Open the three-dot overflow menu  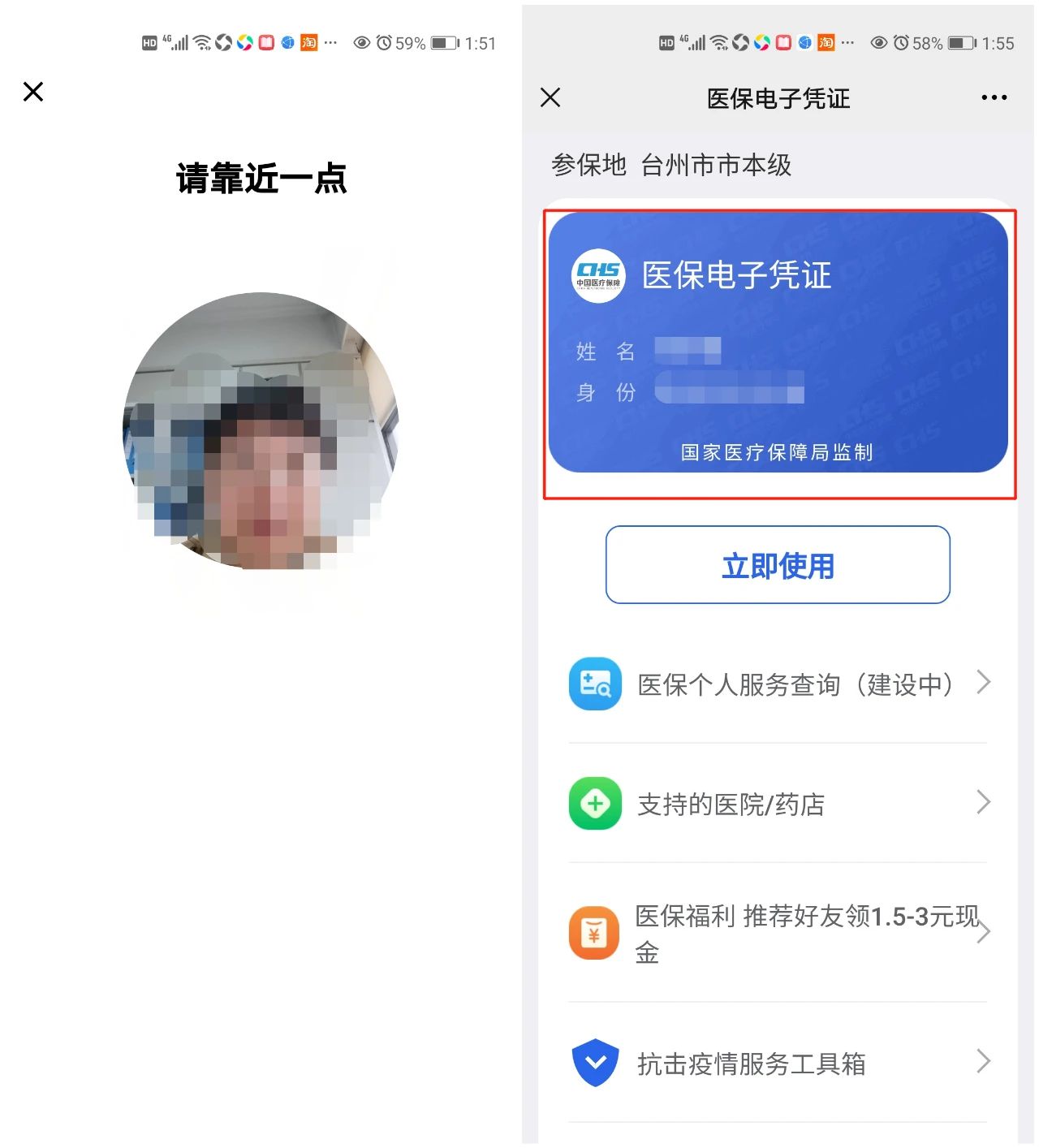tap(994, 98)
